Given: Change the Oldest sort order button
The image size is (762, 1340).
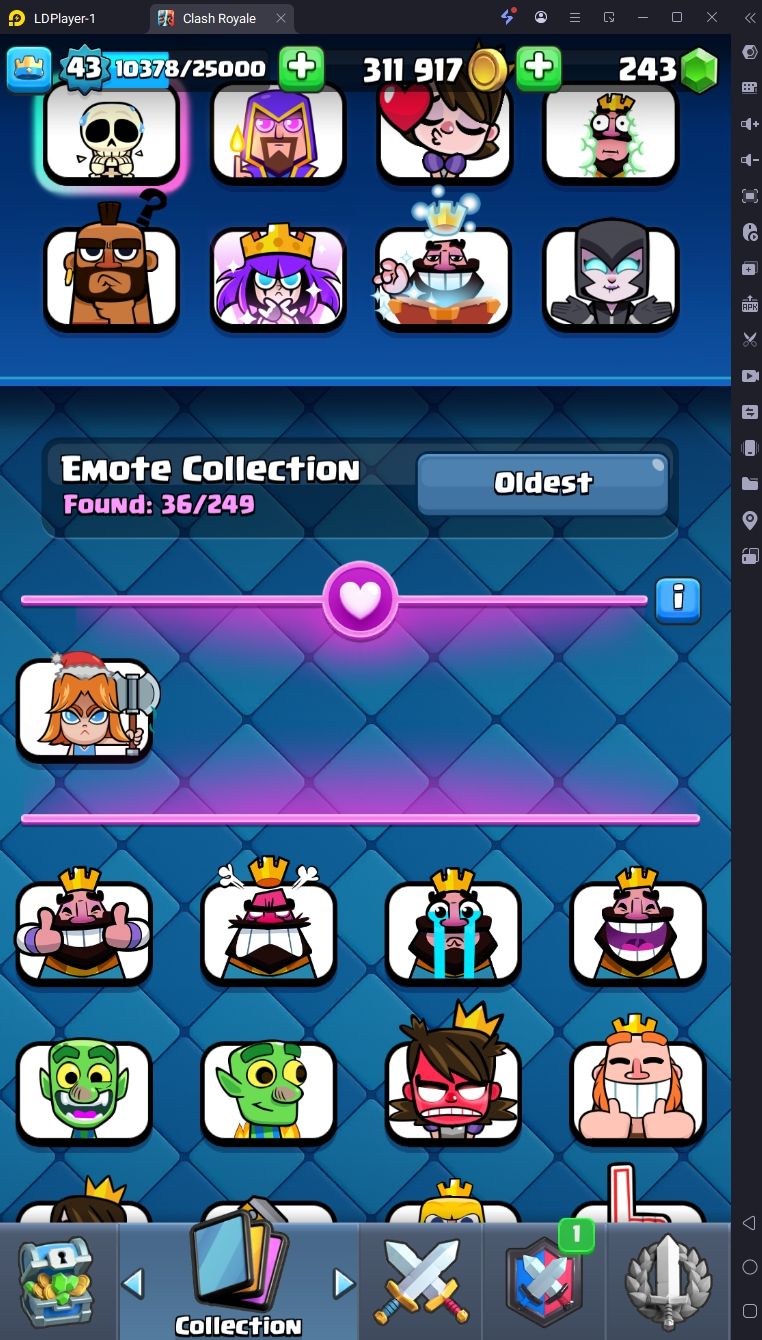Looking at the screenshot, I should coord(543,484).
